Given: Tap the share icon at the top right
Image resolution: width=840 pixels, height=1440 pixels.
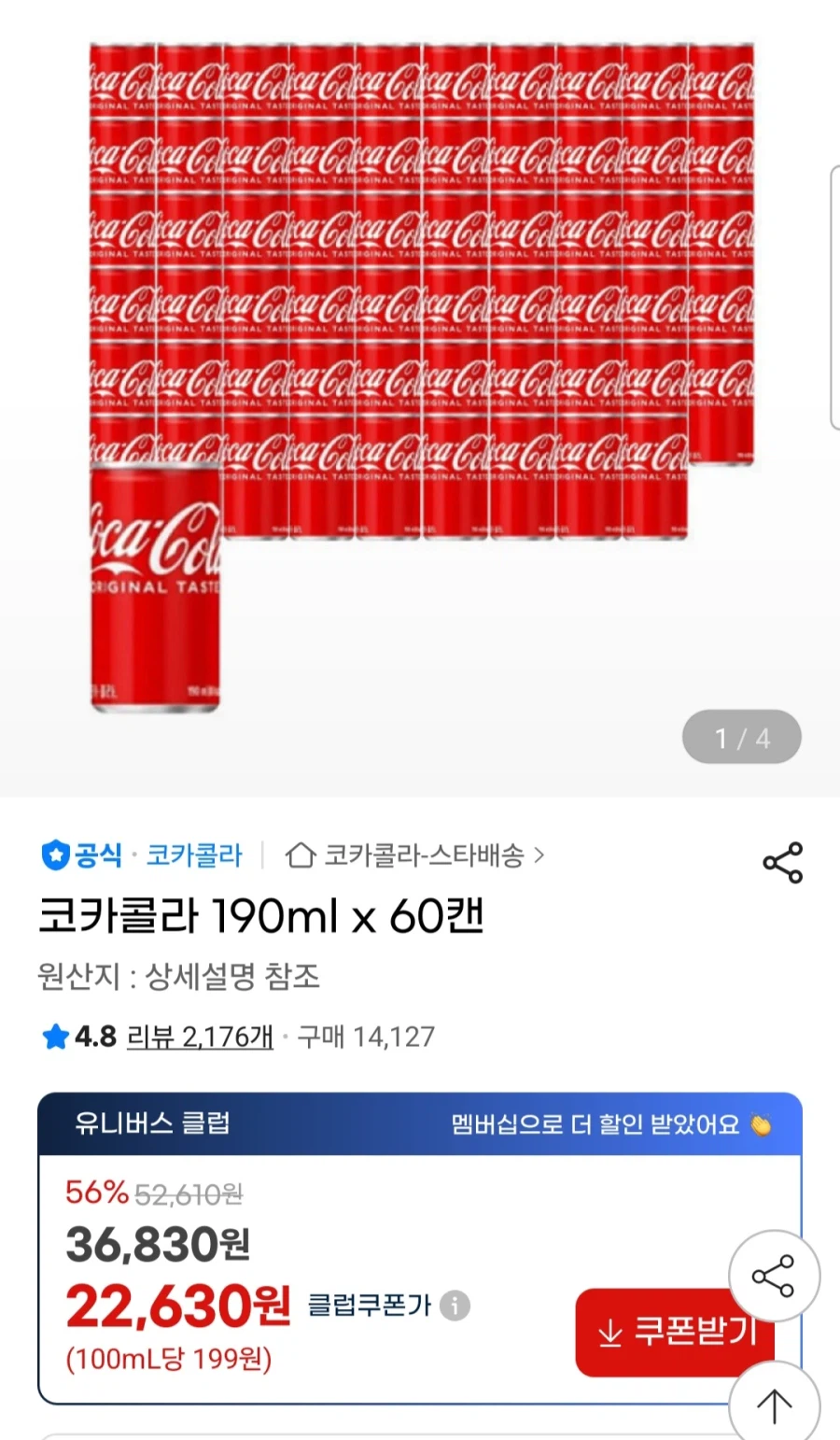Looking at the screenshot, I should click(x=782, y=861).
